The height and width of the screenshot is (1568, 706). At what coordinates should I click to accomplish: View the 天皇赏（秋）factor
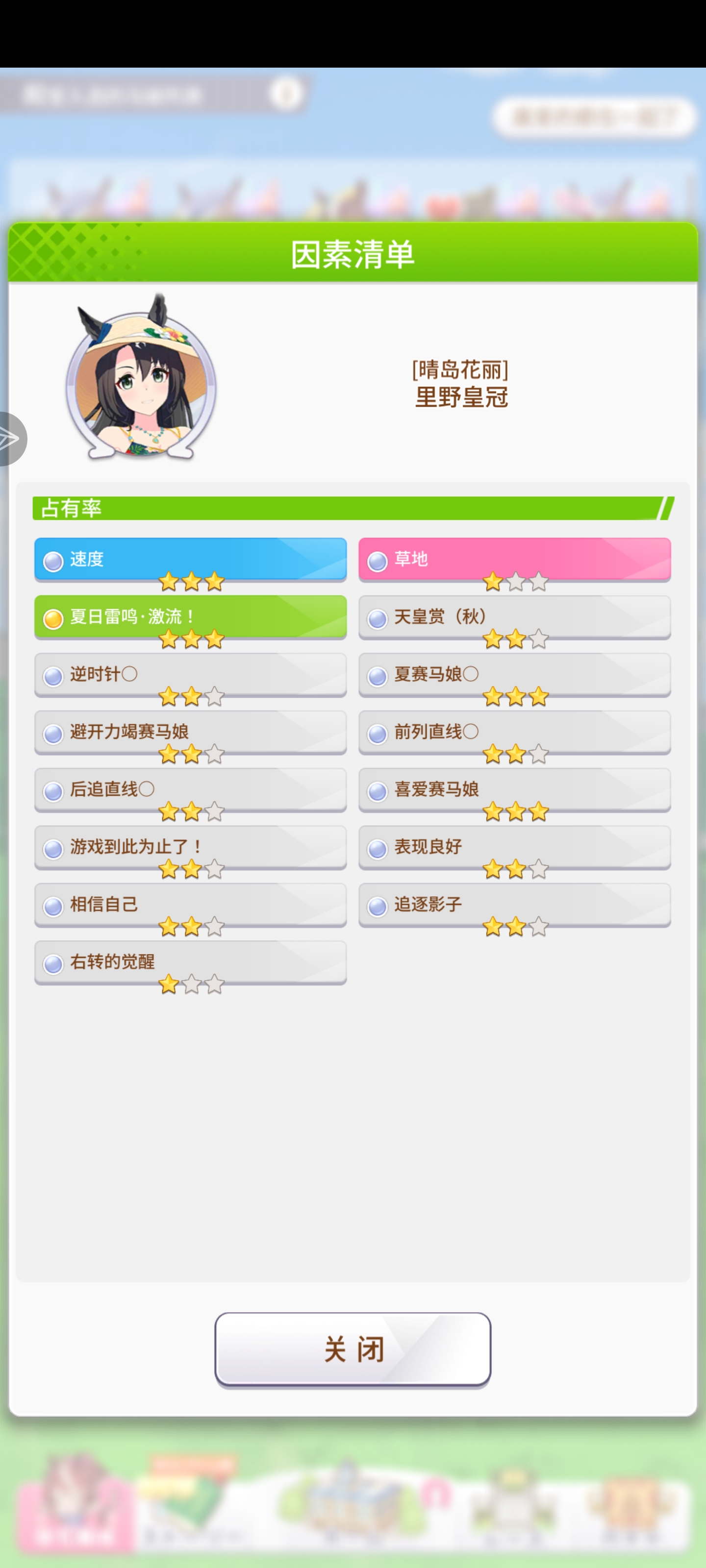pos(514,616)
